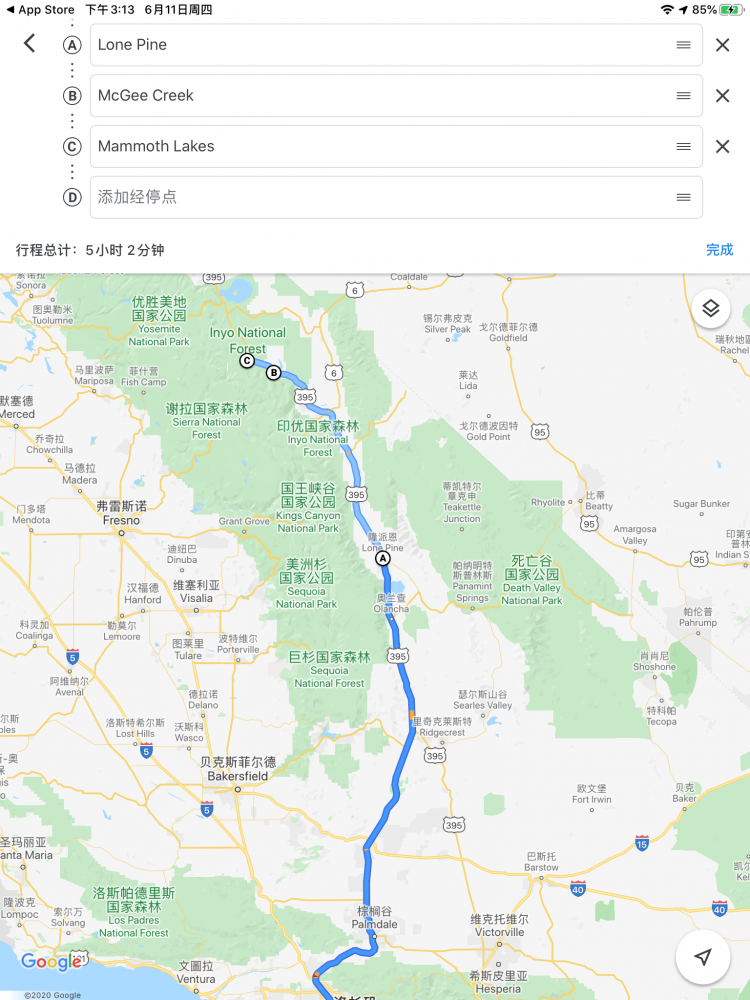750x1000 pixels.
Task: Tap the reorder handle for Mammoth Lakes
Action: (683, 146)
